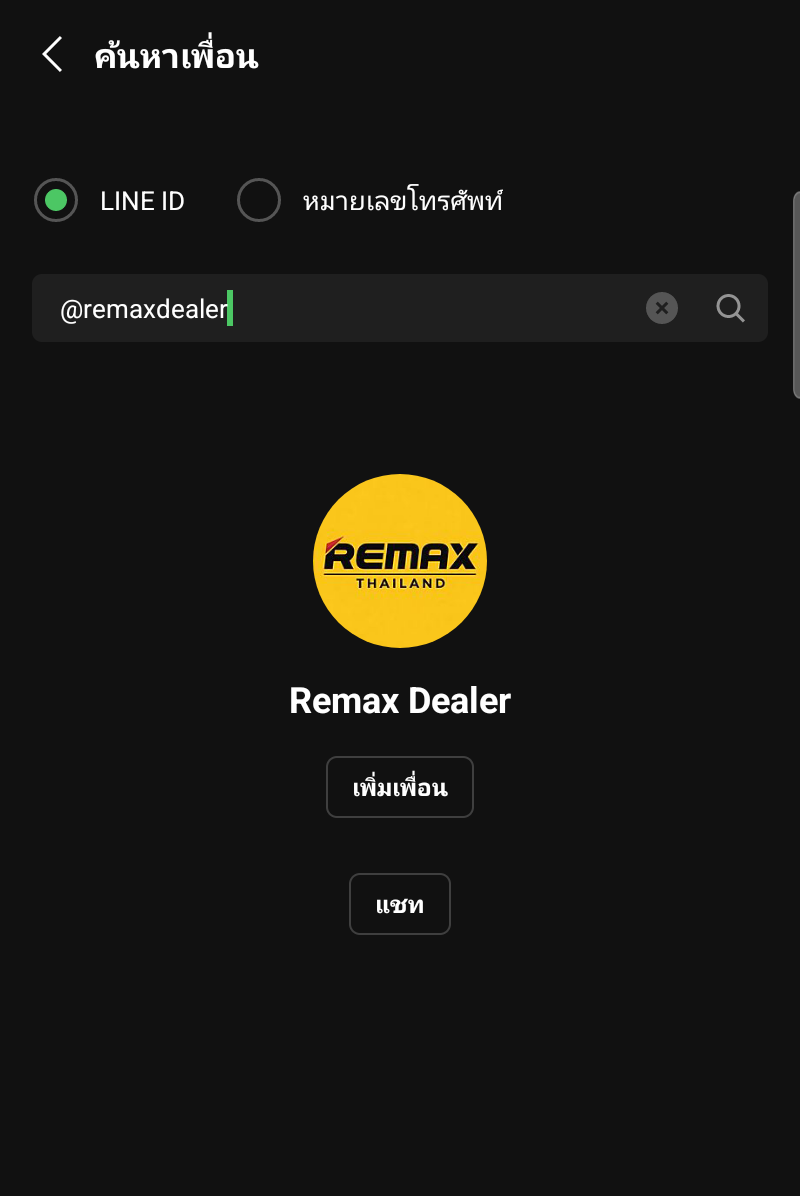Image resolution: width=800 pixels, height=1196 pixels.
Task: Click inside the @remaxdealer input field
Action: (300, 308)
